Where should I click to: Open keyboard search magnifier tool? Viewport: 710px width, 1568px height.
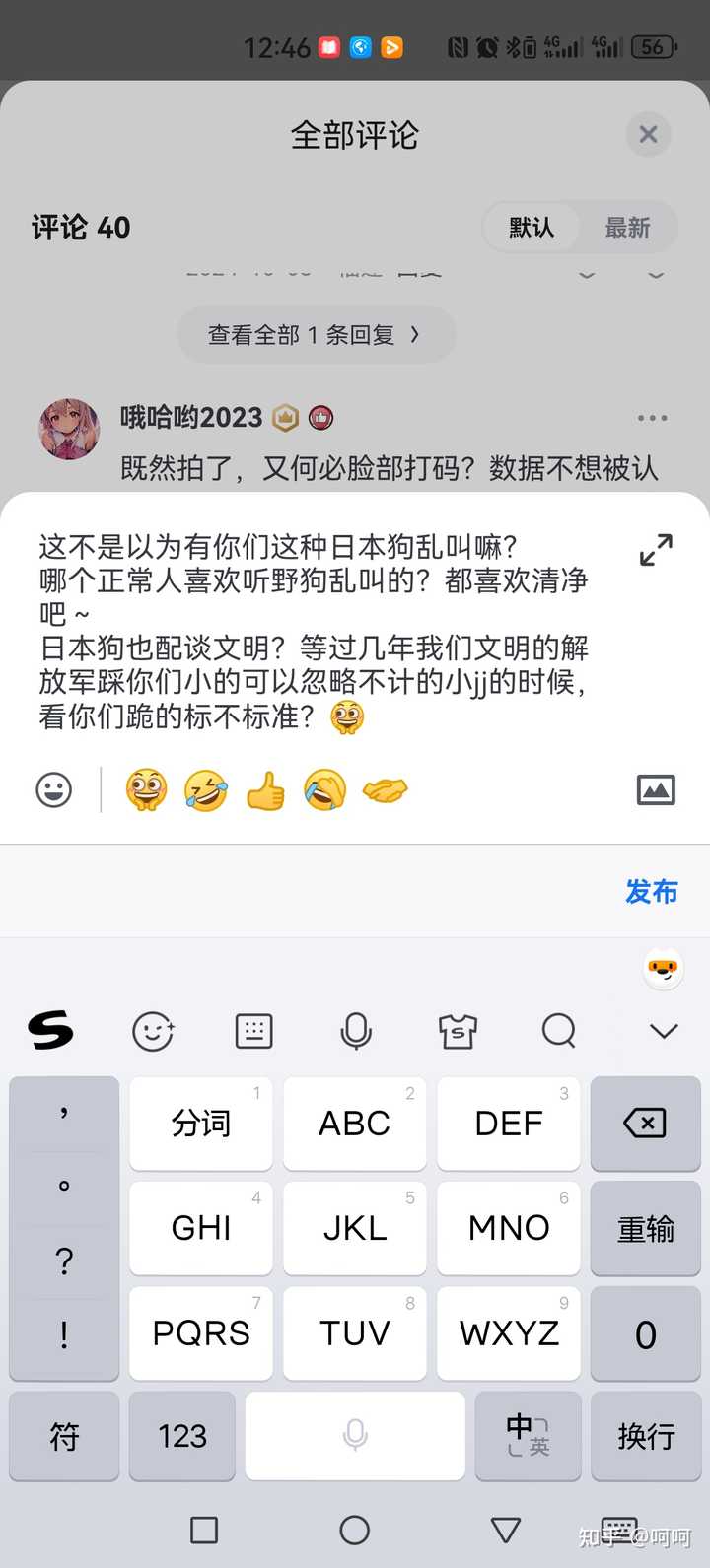(559, 1031)
